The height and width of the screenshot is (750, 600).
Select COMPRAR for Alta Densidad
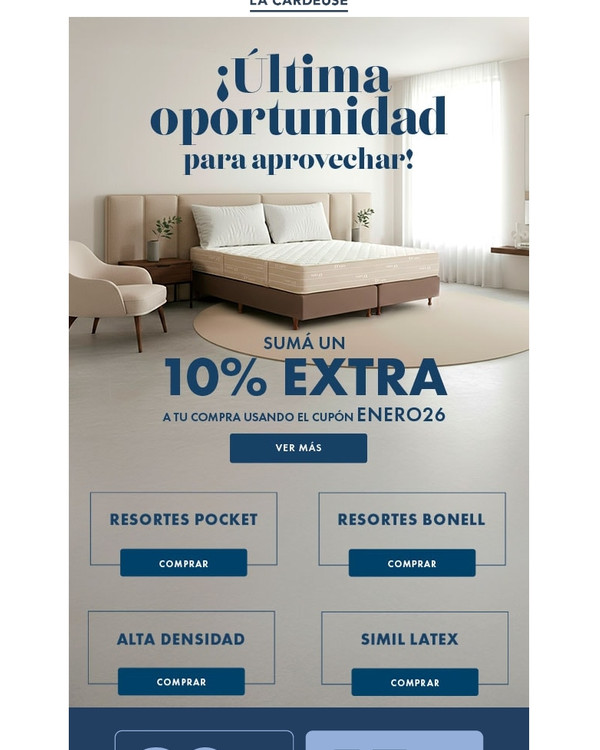point(181,682)
